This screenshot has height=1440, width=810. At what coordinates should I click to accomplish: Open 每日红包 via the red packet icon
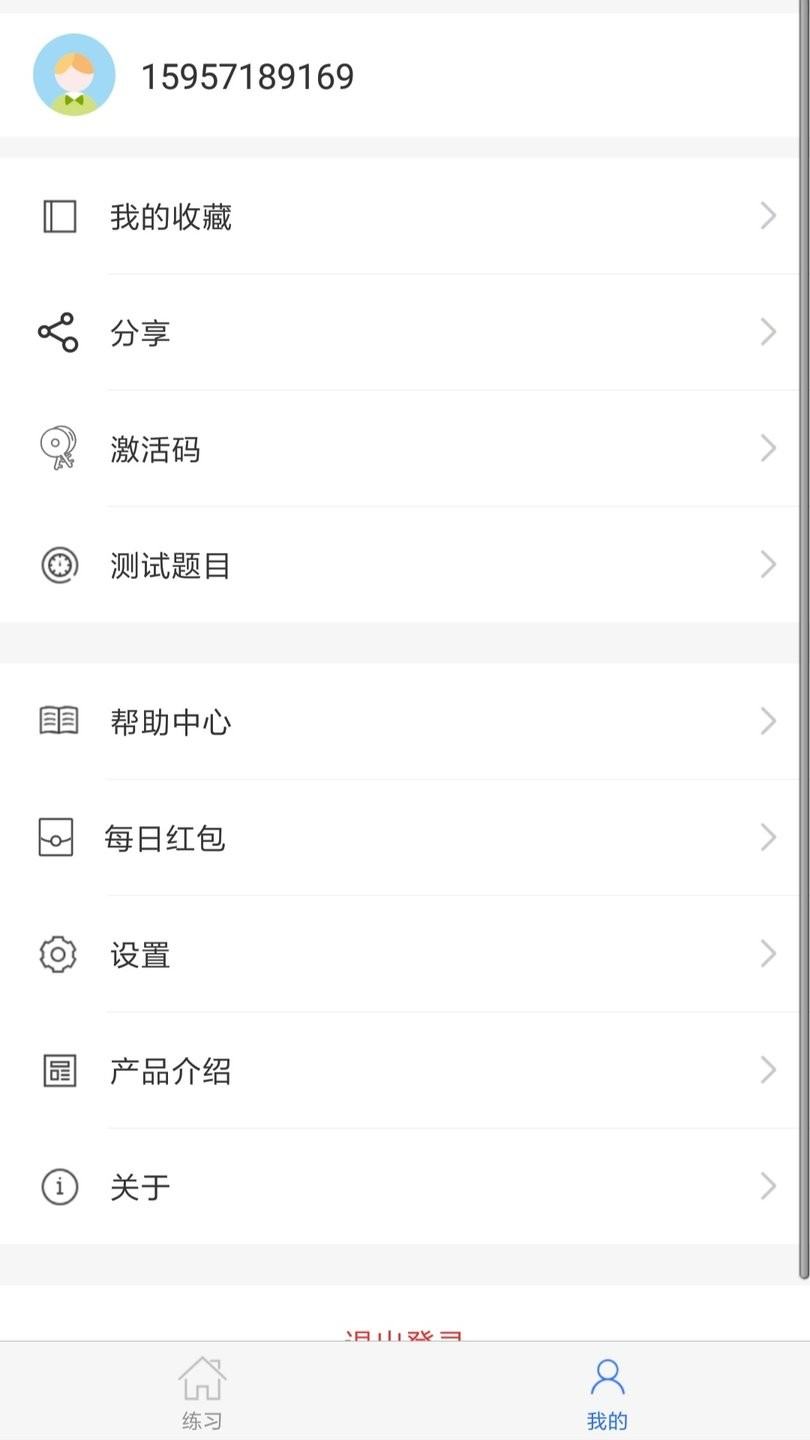pyautogui.click(x=59, y=838)
